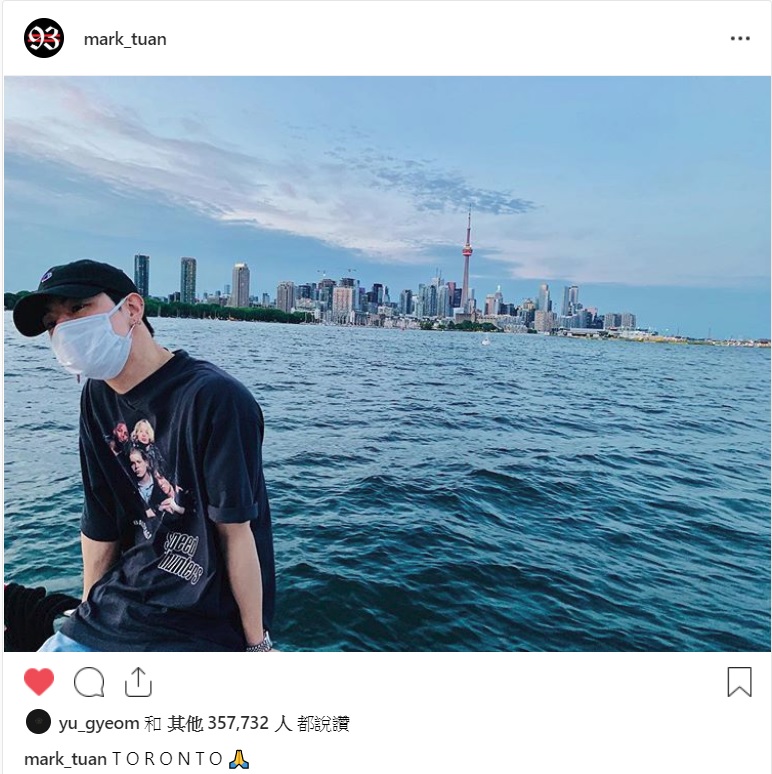Open the mark_tuan username in the caption

65,759
